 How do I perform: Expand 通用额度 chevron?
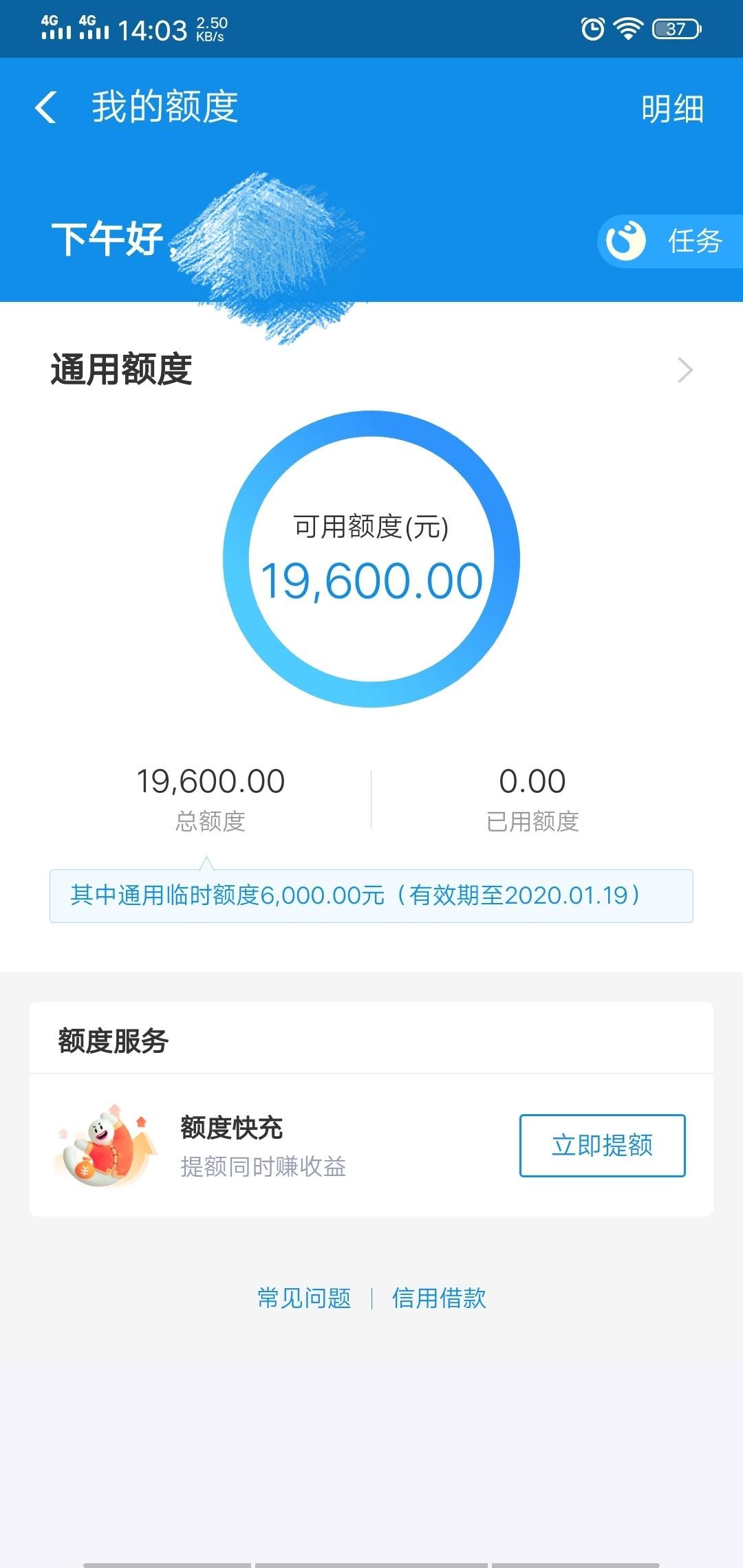[685, 370]
